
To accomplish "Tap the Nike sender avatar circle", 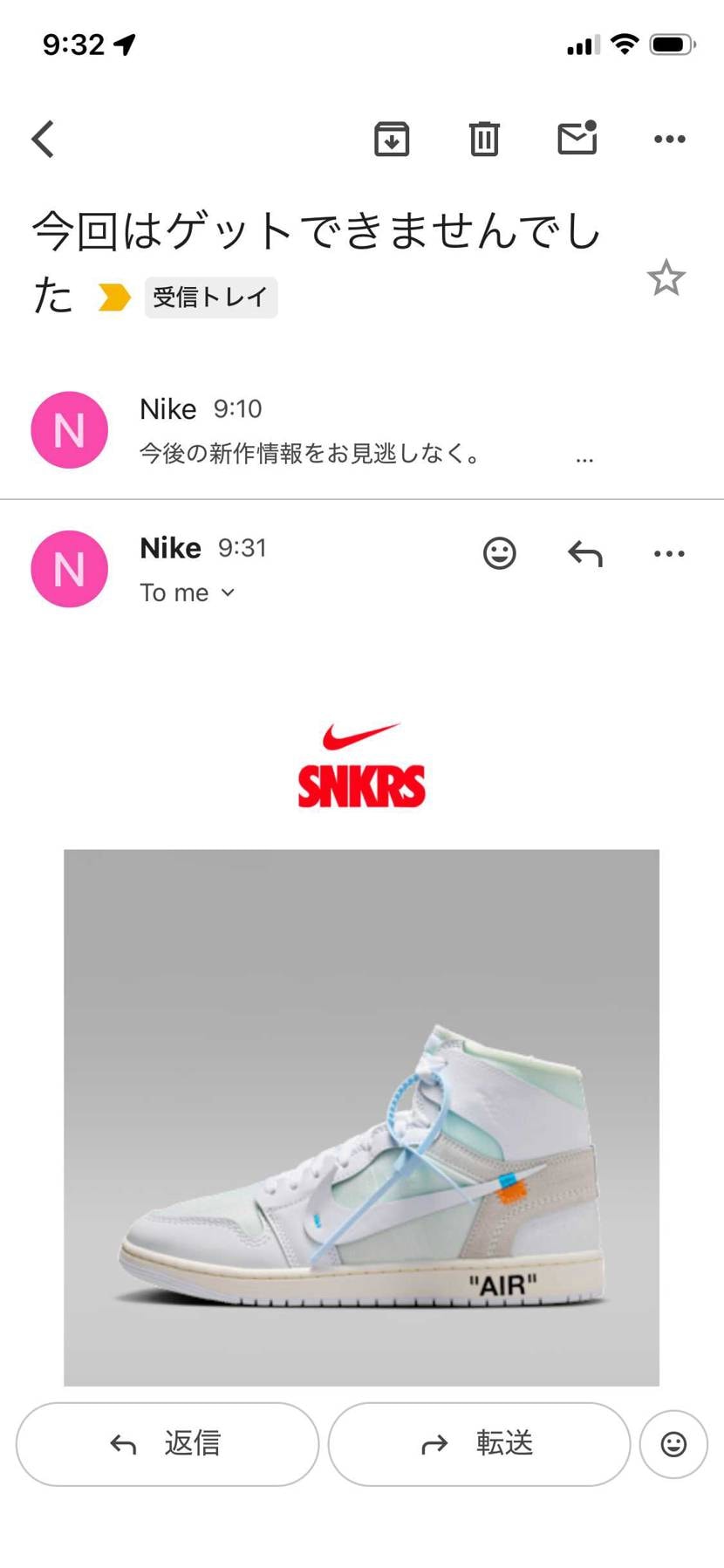I will 68,569.
